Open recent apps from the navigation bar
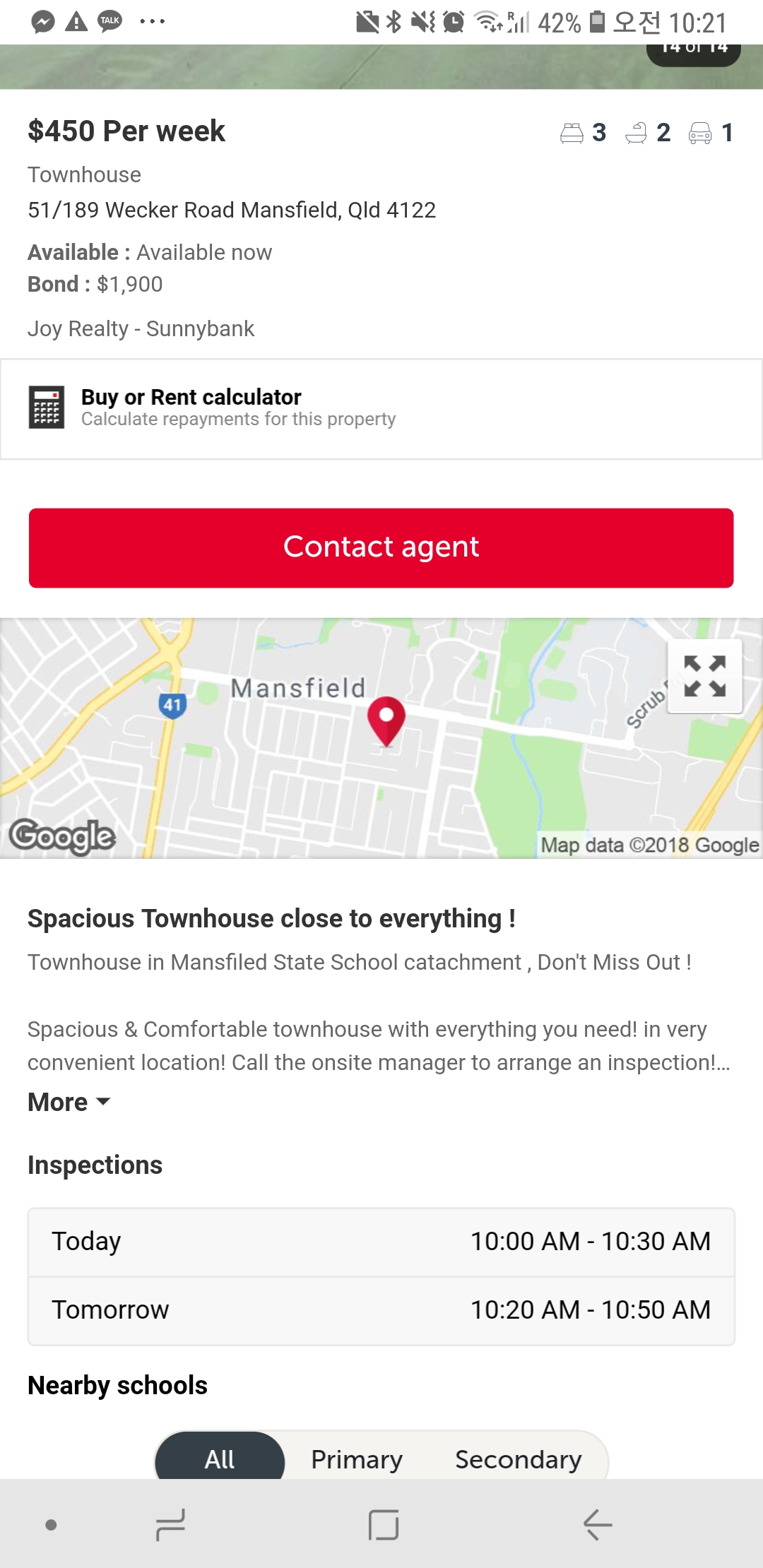Viewport: 763px width, 1568px height. (x=171, y=1524)
